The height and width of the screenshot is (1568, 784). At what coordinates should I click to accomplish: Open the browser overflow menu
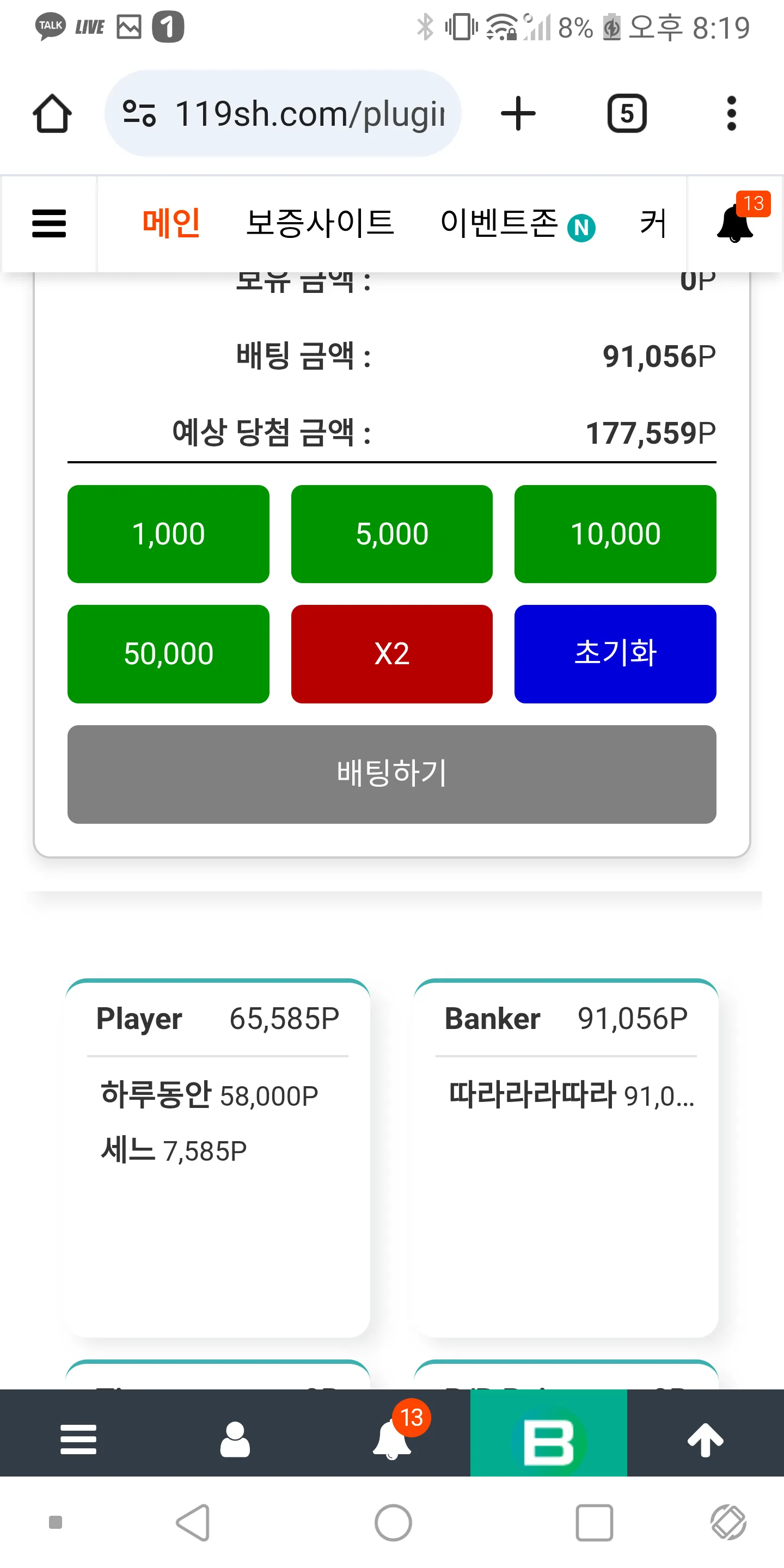[732, 113]
